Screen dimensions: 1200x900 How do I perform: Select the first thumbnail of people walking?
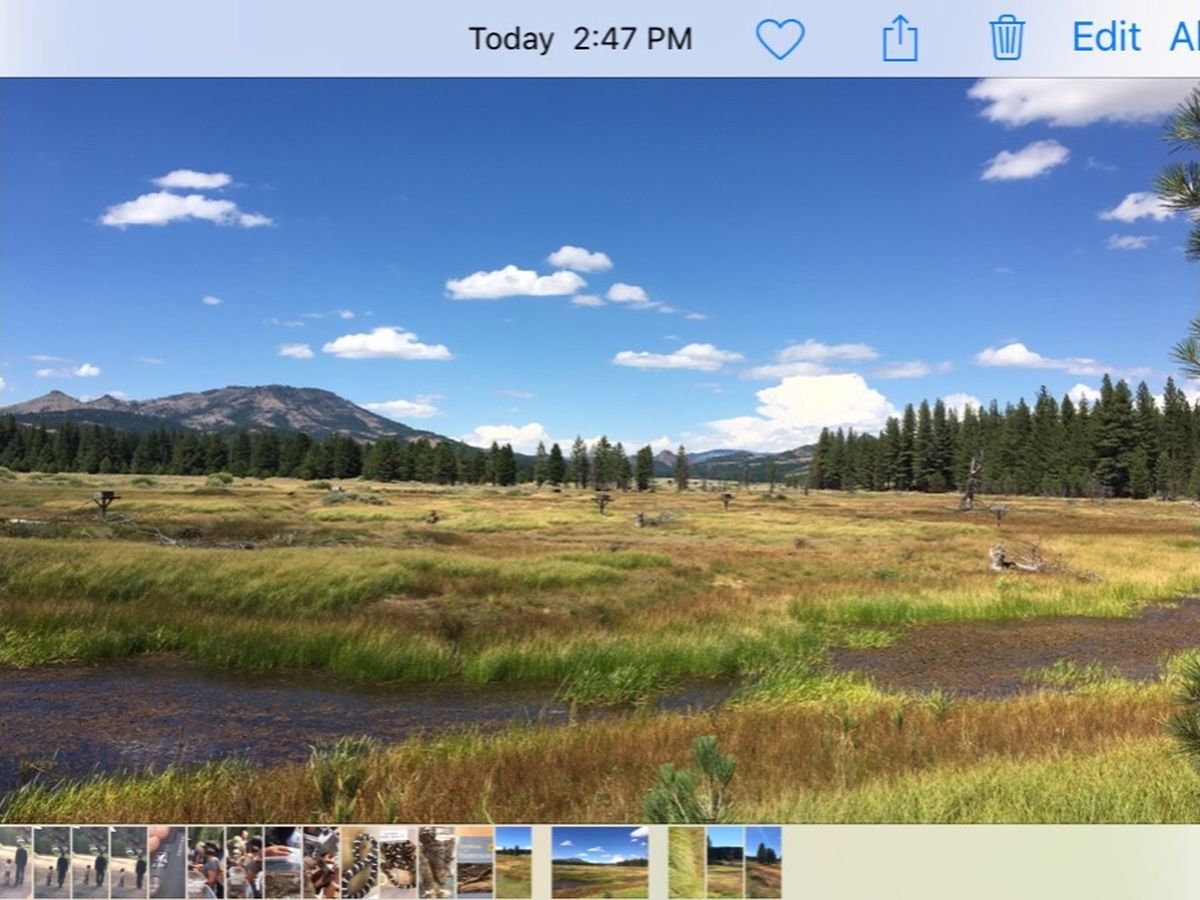(x=15, y=862)
